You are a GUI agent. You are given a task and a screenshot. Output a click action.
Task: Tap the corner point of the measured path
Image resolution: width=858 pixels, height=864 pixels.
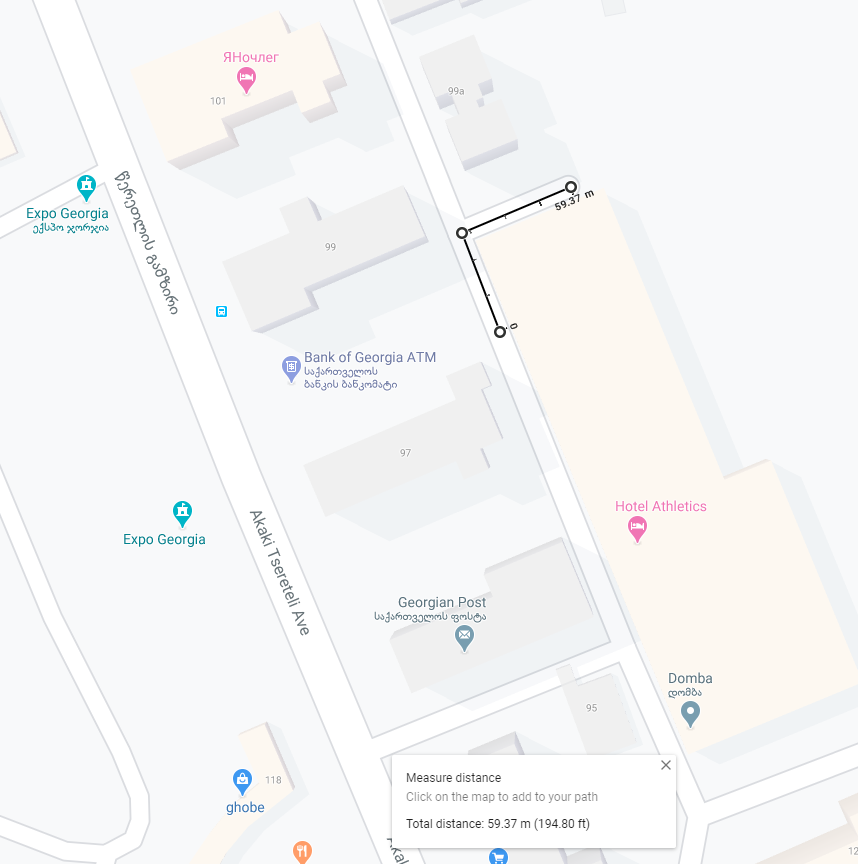click(x=462, y=233)
